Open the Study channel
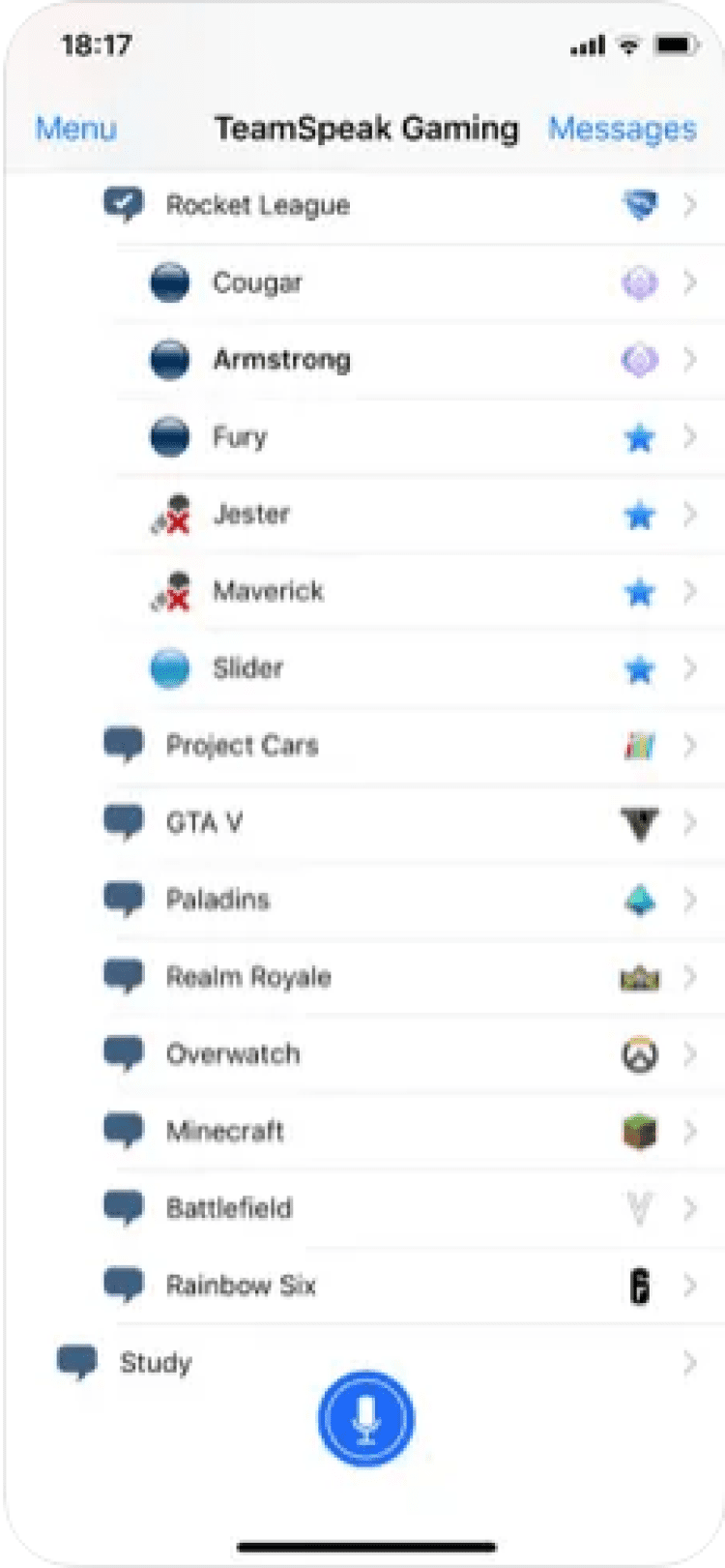This screenshot has width=725, height=1568. coord(156,1363)
